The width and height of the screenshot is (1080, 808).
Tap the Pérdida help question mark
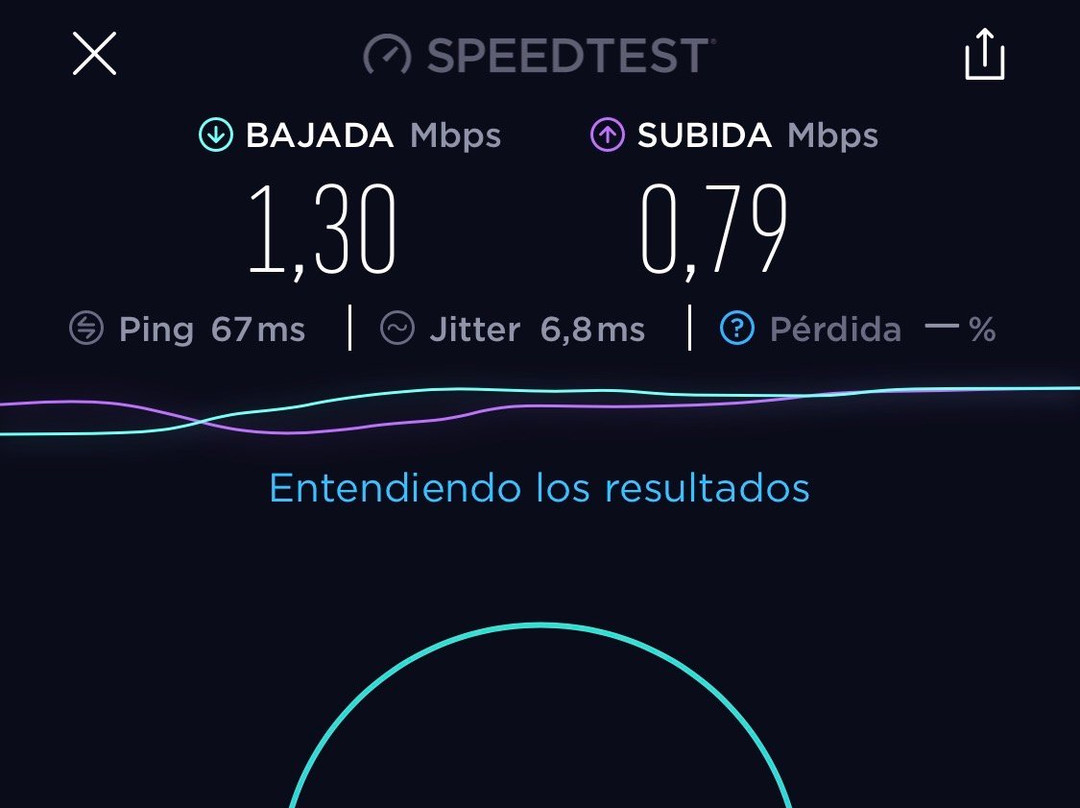737,329
